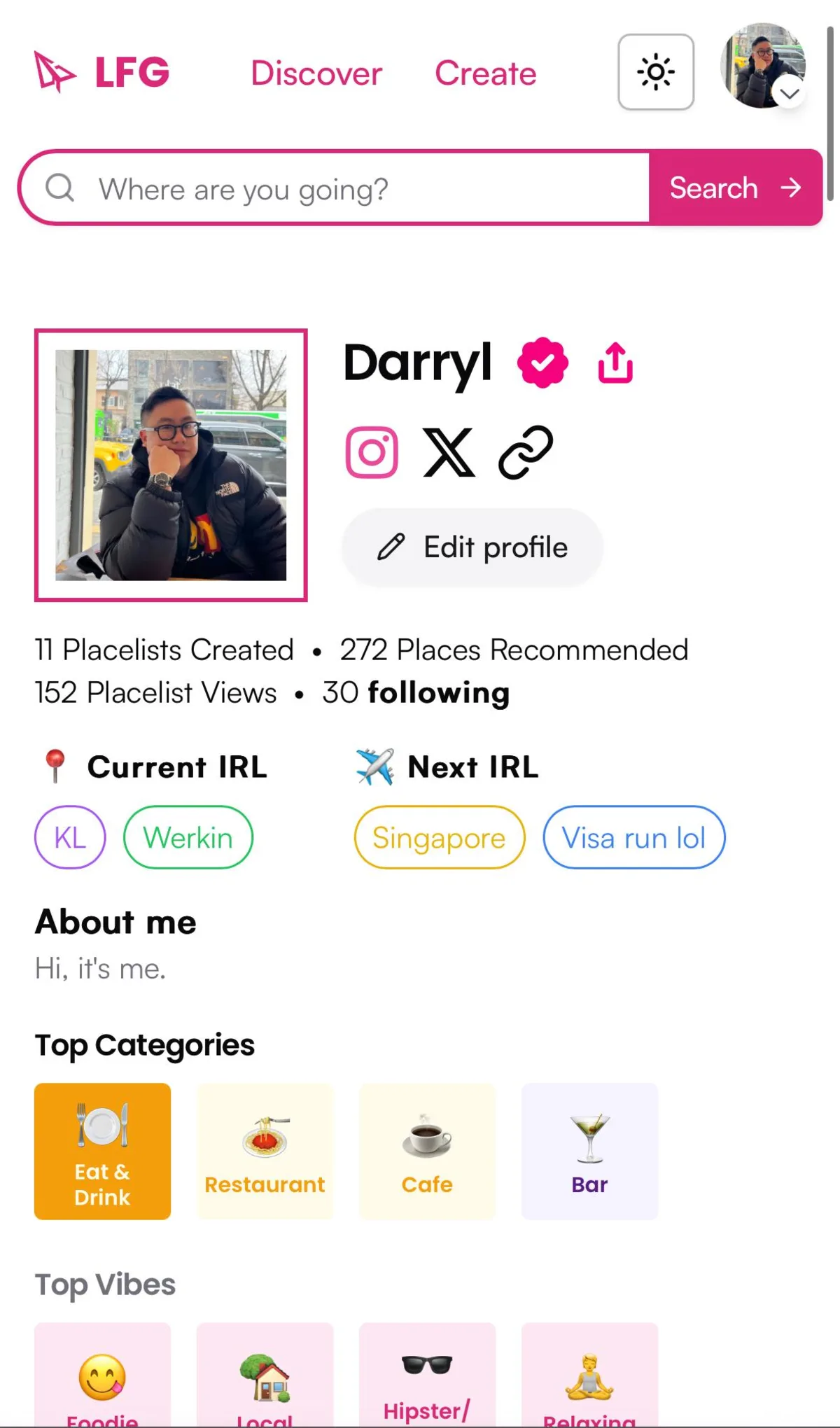The width and height of the screenshot is (840, 1428).
Task: Share Darryl's profile
Action: (615, 363)
